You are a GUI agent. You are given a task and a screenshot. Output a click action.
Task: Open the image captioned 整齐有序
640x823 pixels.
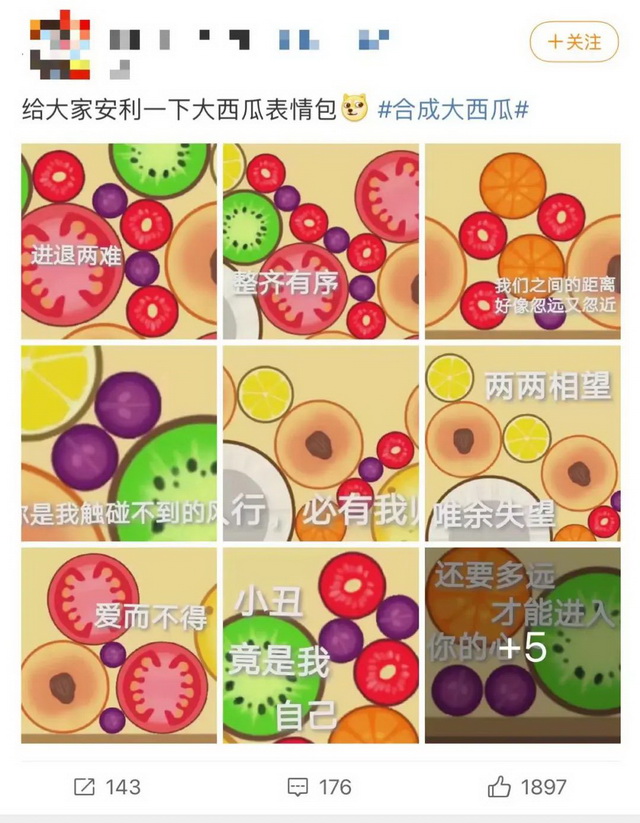(320, 241)
